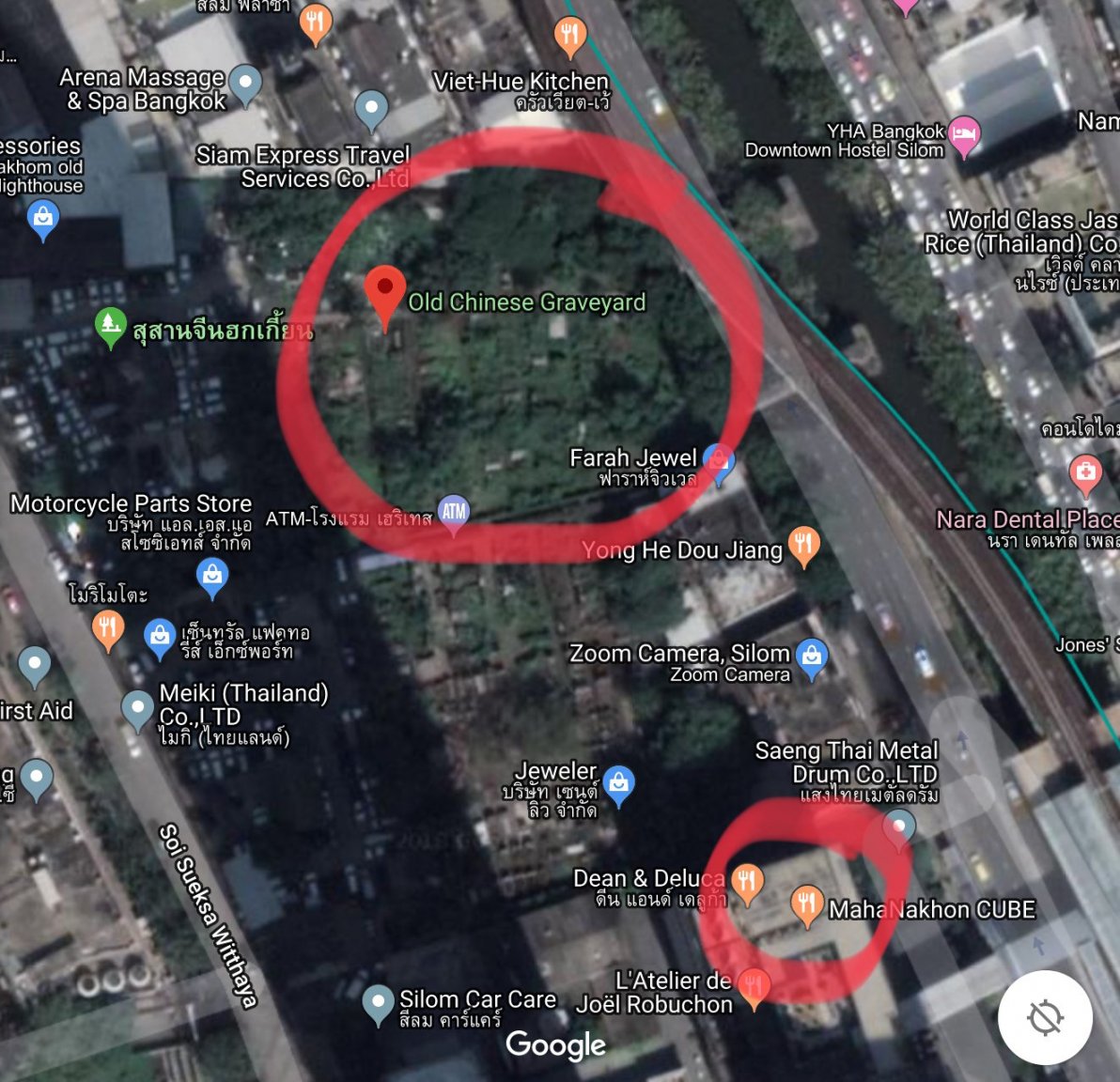Viewport: 1120px width, 1082px height.
Task: Open the Nara Dental Place marker
Action: click(1085, 471)
